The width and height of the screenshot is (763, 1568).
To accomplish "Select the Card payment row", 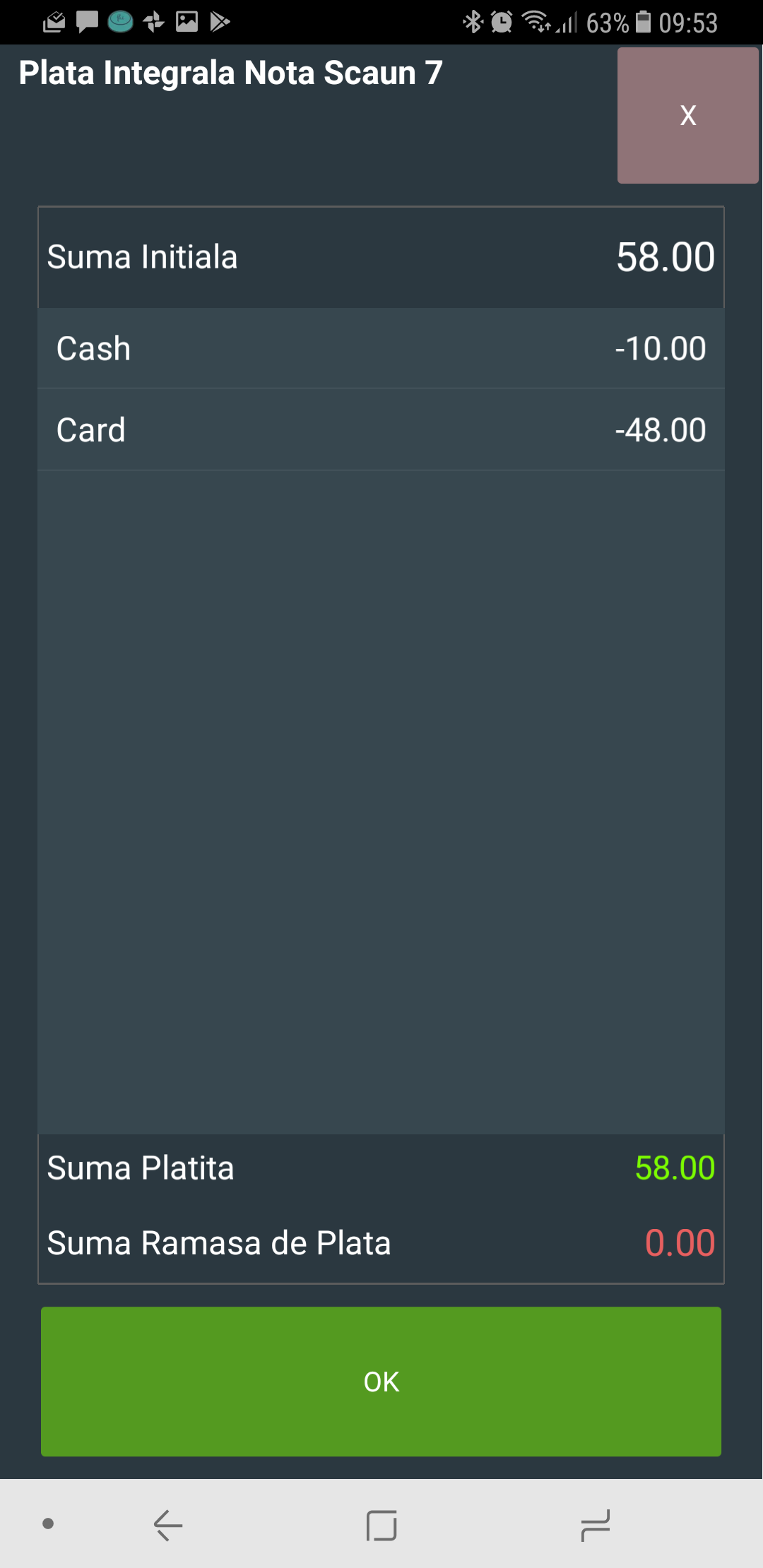I will point(381,429).
